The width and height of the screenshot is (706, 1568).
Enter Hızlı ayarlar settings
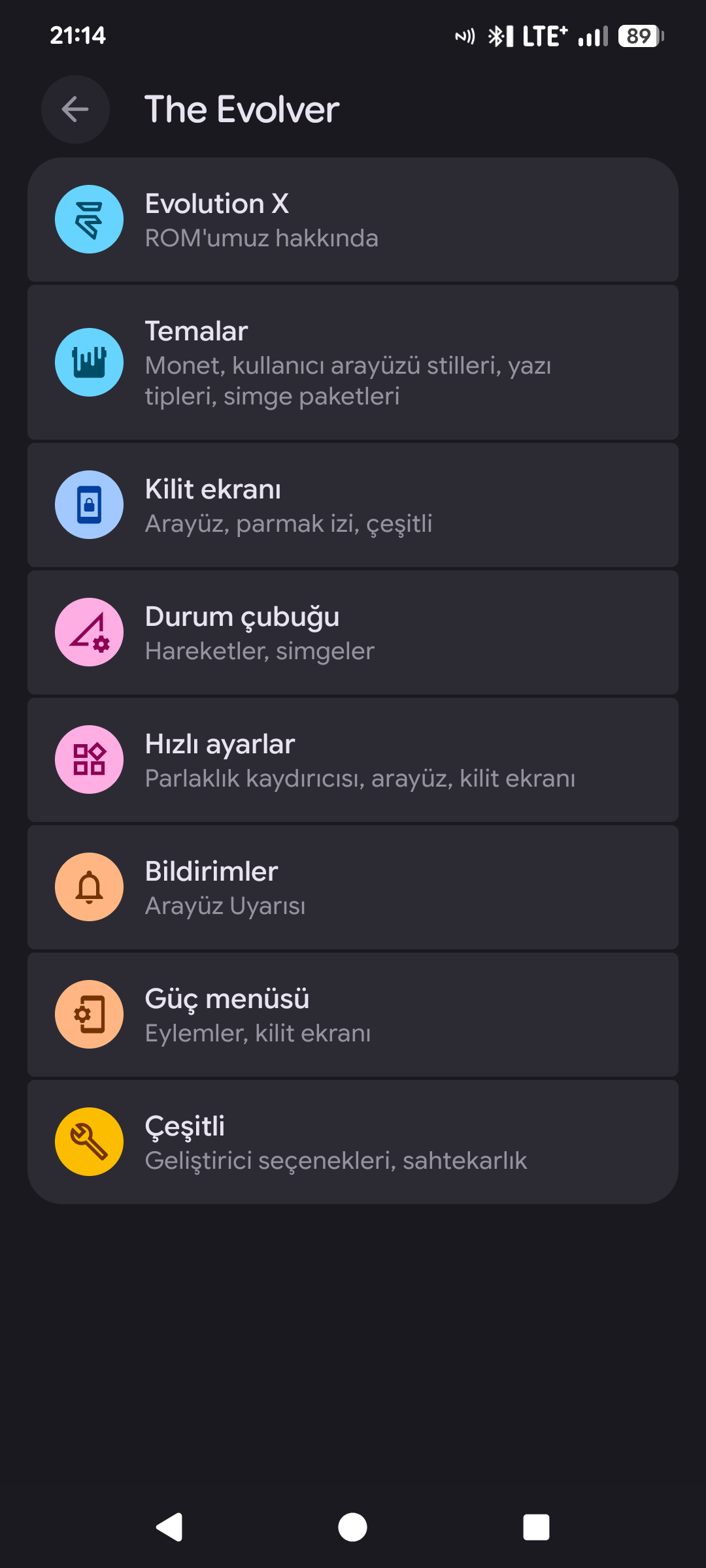tap(353, 760)
